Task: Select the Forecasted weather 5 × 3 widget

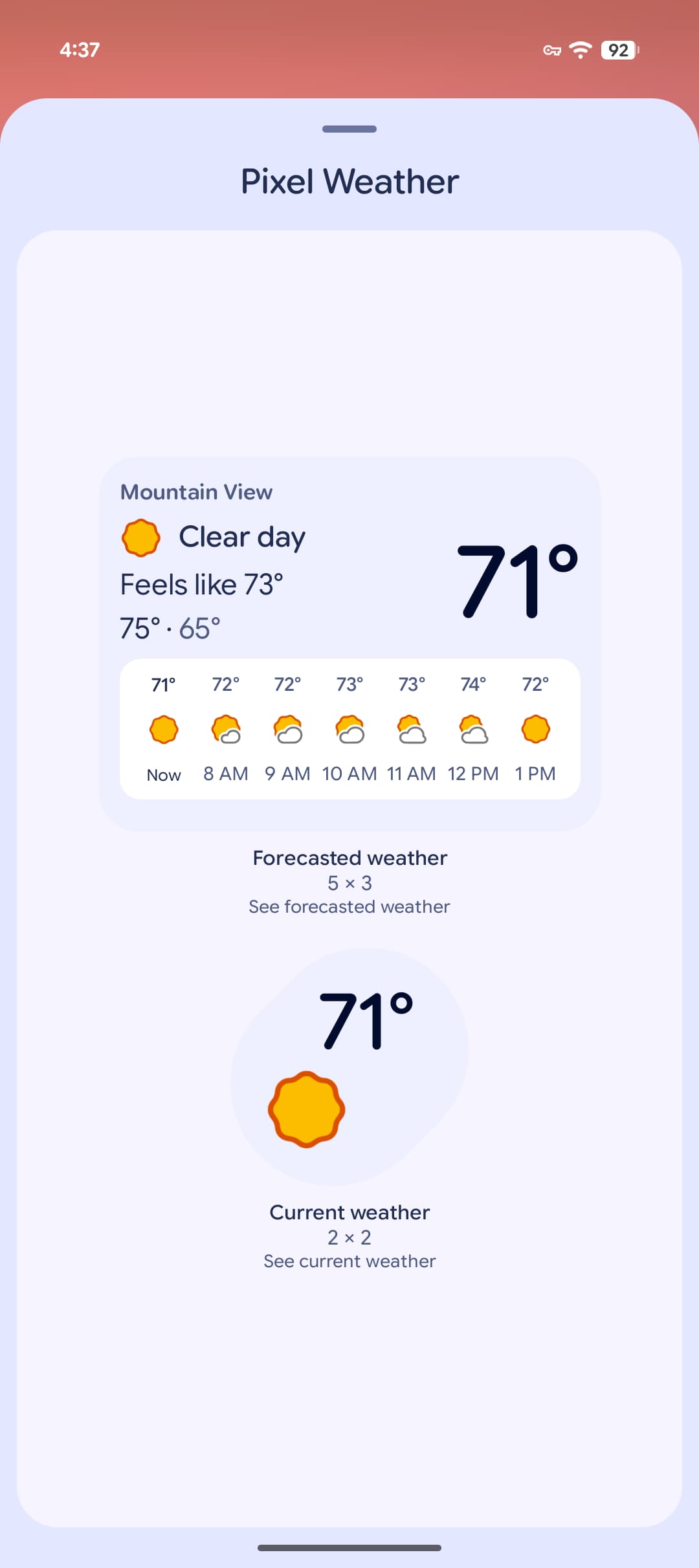Action: tap(349, 644)
